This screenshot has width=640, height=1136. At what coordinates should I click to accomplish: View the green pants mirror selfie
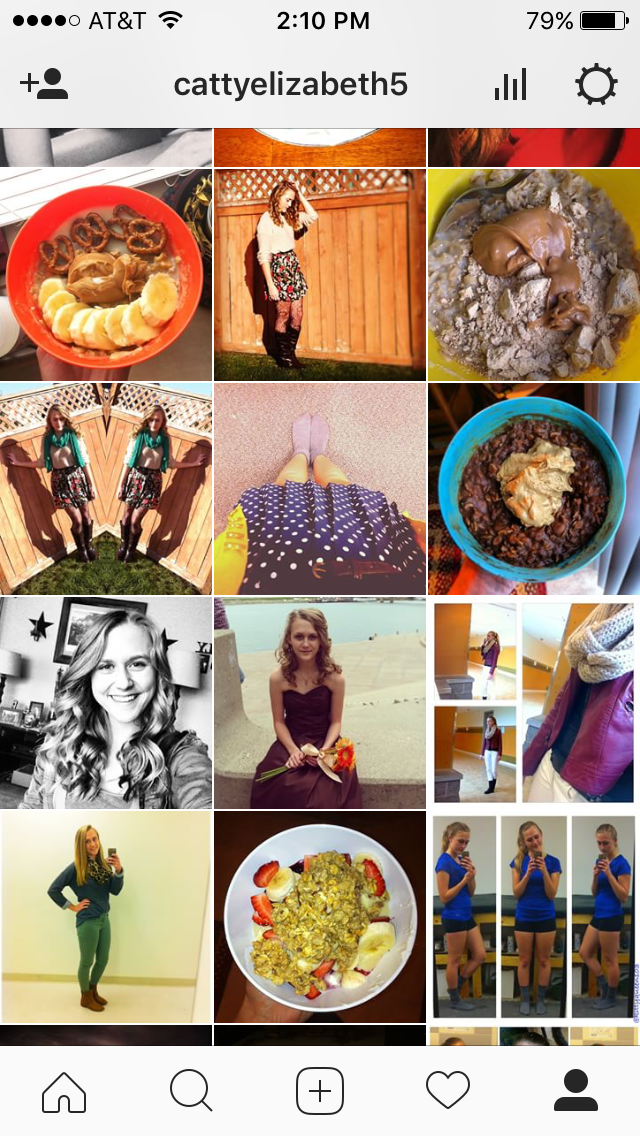coord(106,916)
